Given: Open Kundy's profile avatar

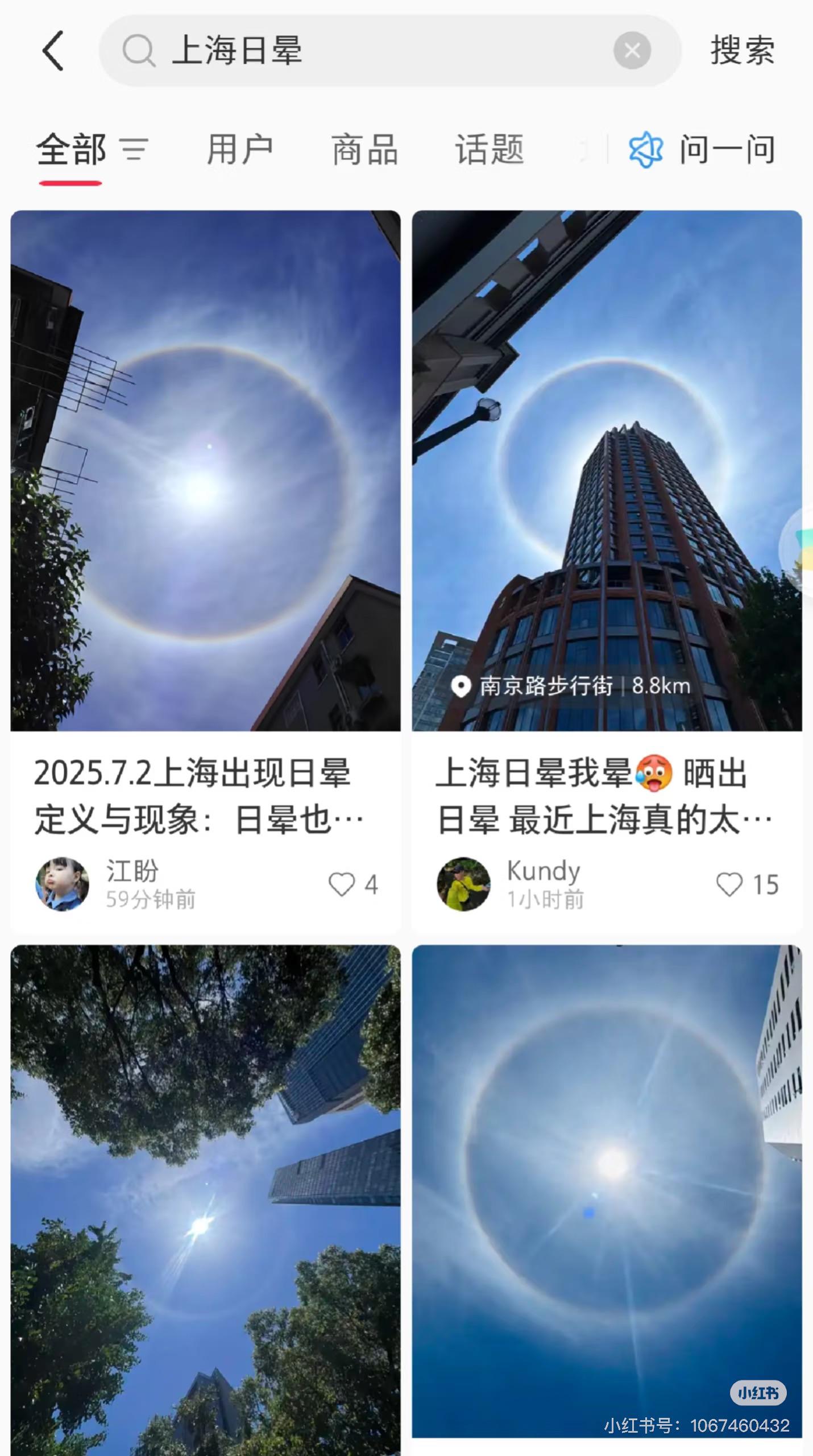Looking at the screenshot, I should point(464,884).
